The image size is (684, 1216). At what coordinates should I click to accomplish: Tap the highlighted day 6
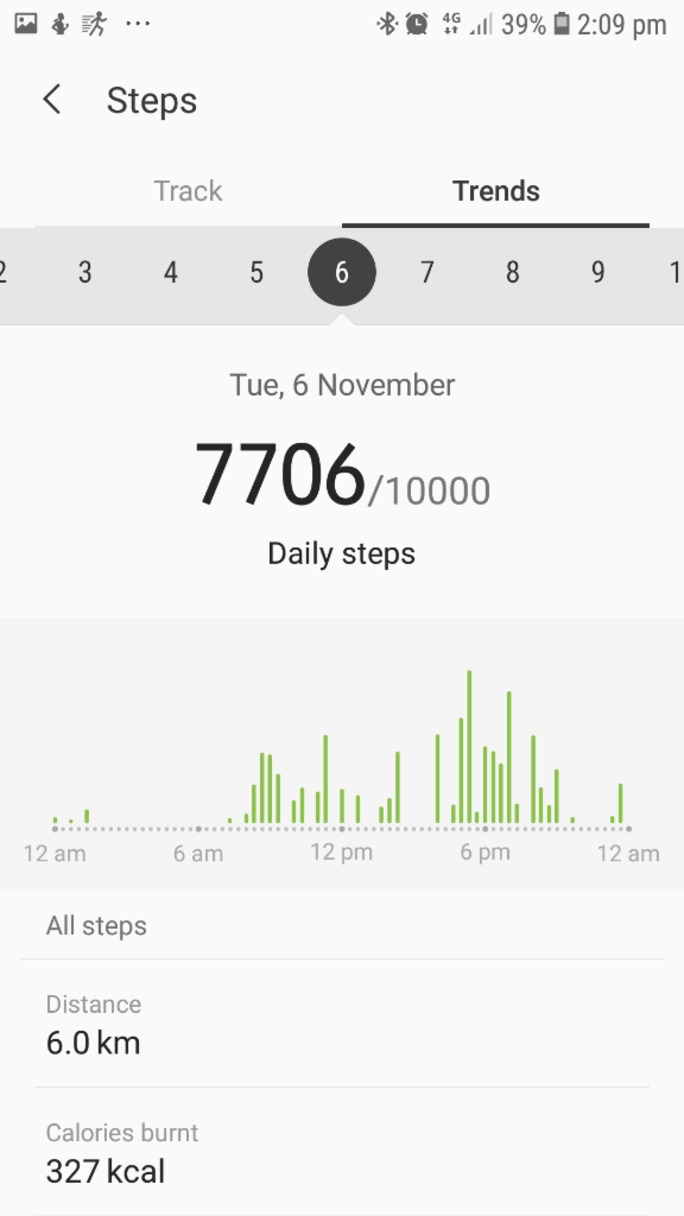coord(342,272)
